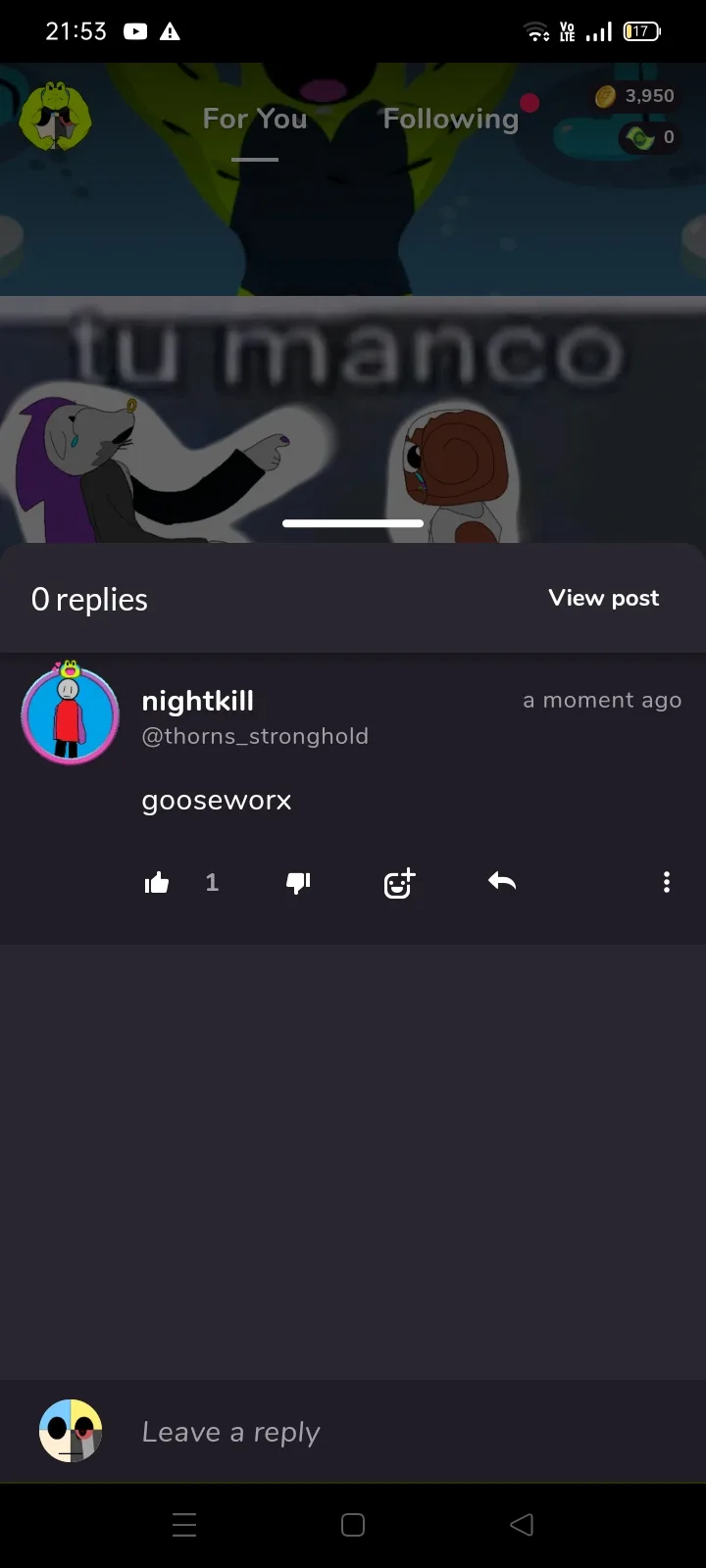Tap View post
Viewport: 706px width, 1568px height.
pos(603,598)
